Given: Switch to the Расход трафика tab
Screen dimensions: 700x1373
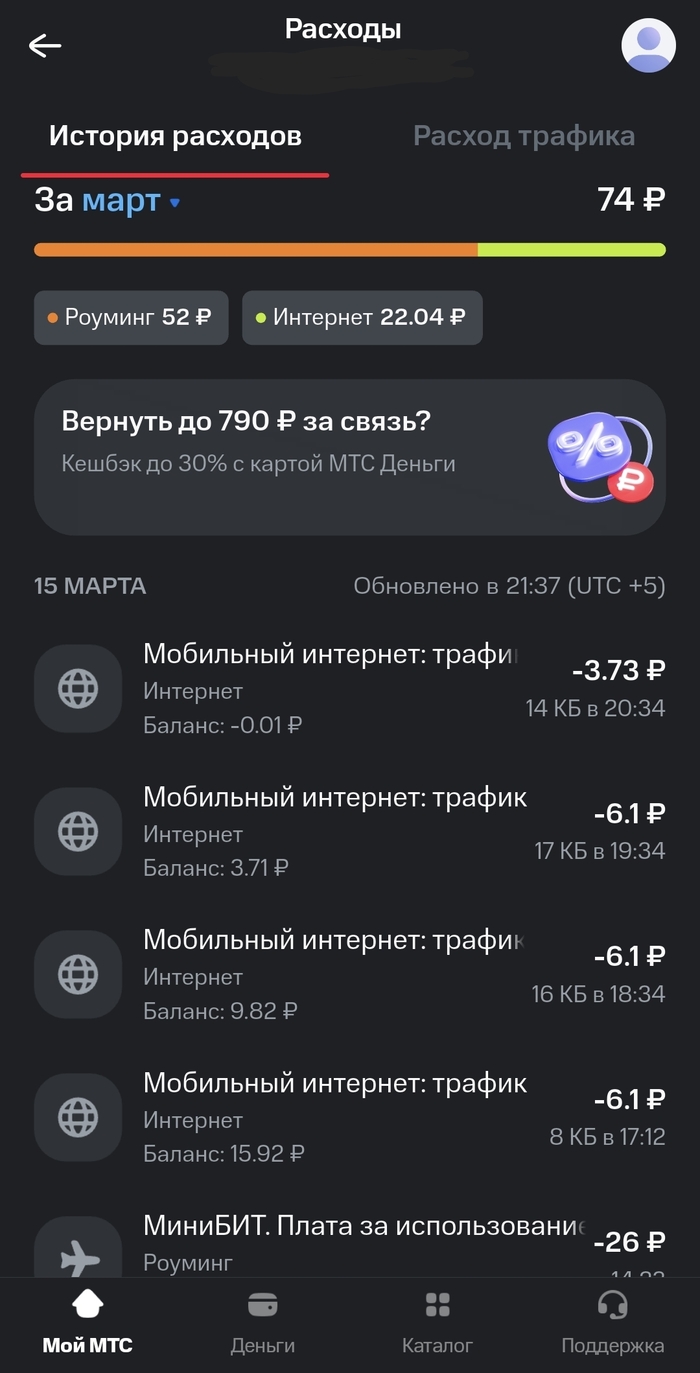Looking at the screenshot, I should (524, 136).
